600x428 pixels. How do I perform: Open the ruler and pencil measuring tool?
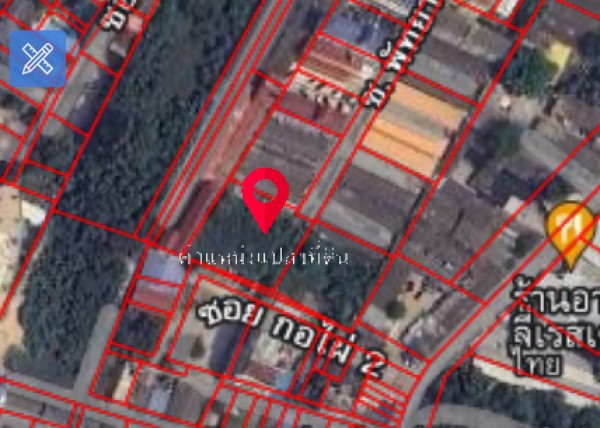tap(37, 58)
